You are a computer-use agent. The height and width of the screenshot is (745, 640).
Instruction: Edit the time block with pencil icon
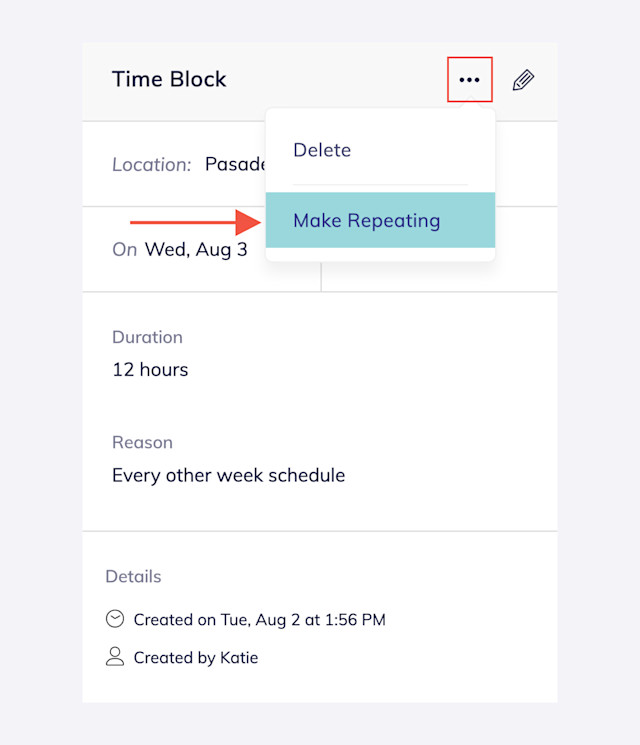click(x=523, y=80)
